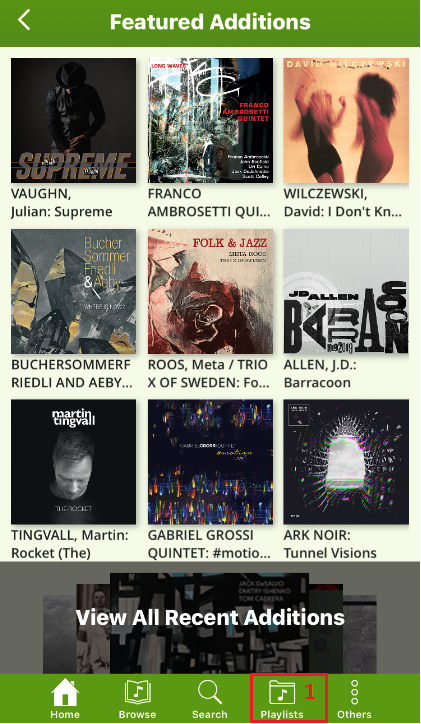
Task: Switch to the Search tab
Action: point(210,699)
